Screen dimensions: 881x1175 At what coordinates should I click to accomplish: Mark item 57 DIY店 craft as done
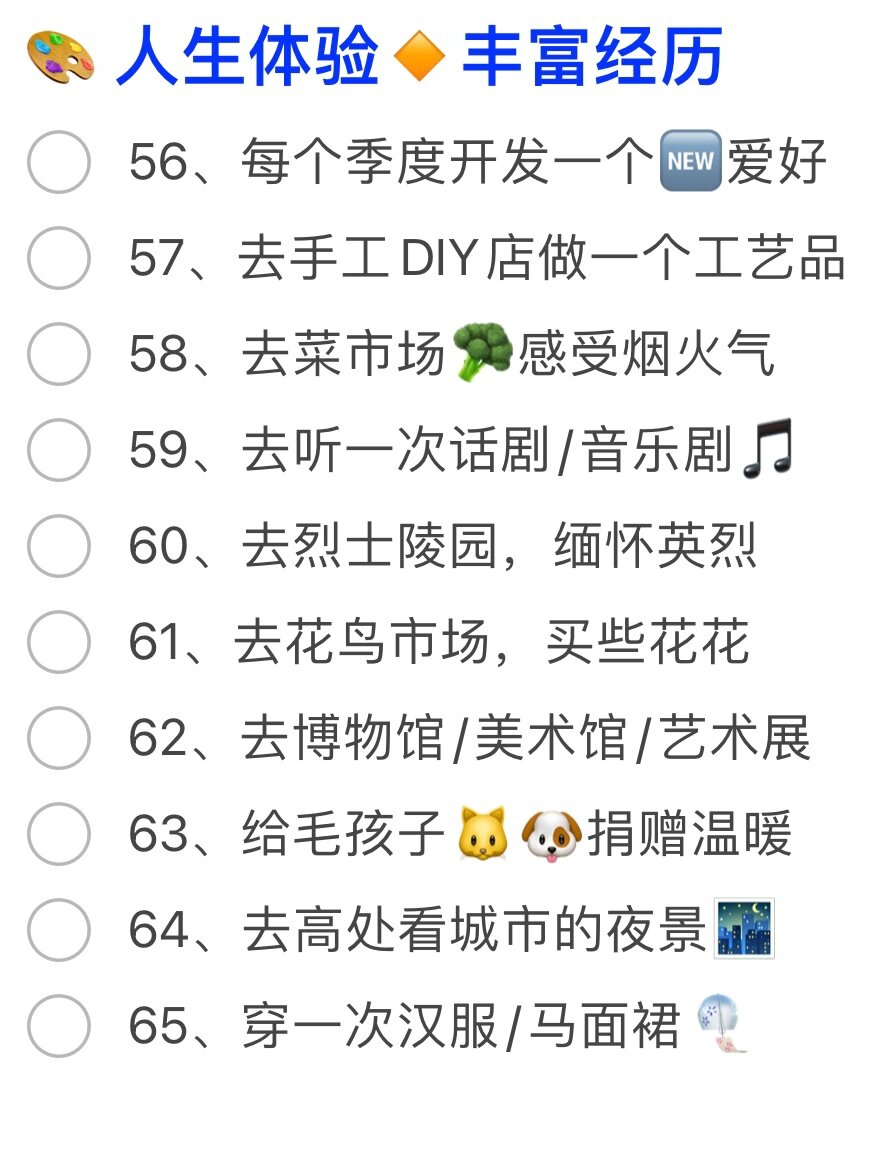coord(59,258)
